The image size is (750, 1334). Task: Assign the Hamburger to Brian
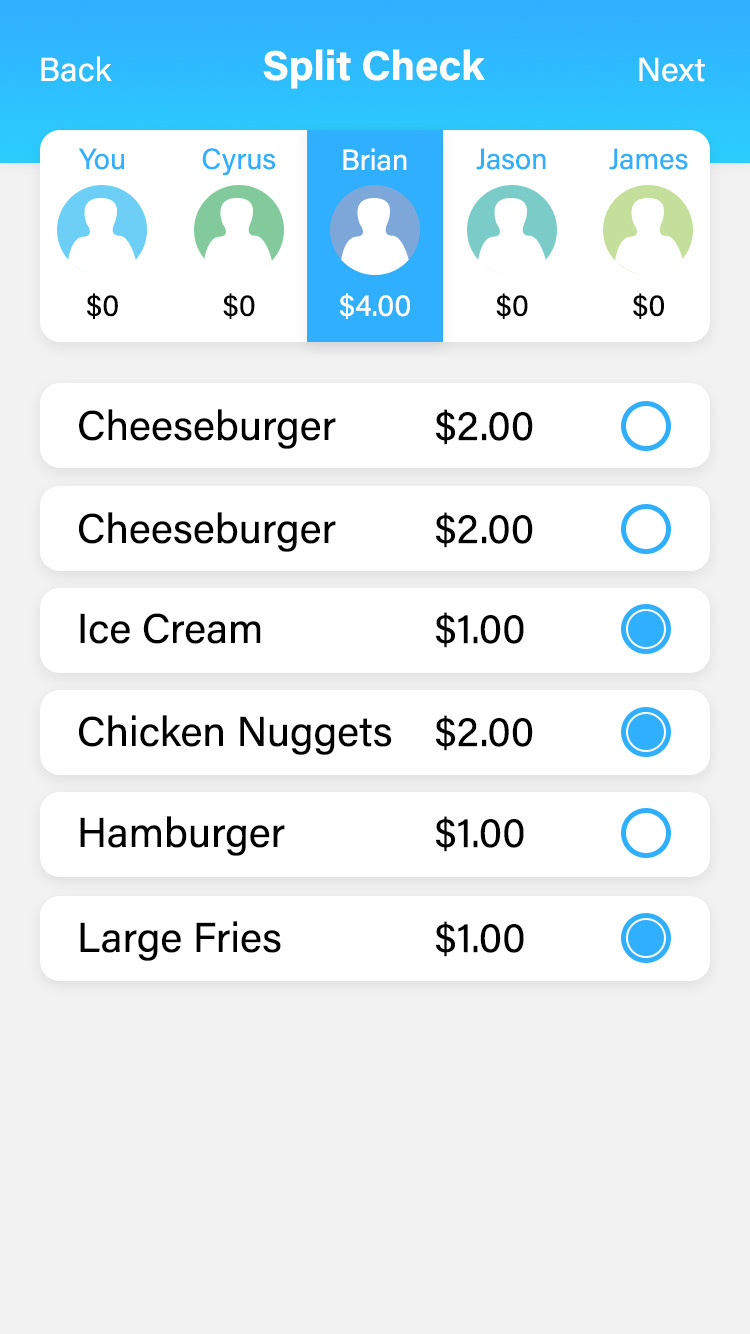coord(645,834)
